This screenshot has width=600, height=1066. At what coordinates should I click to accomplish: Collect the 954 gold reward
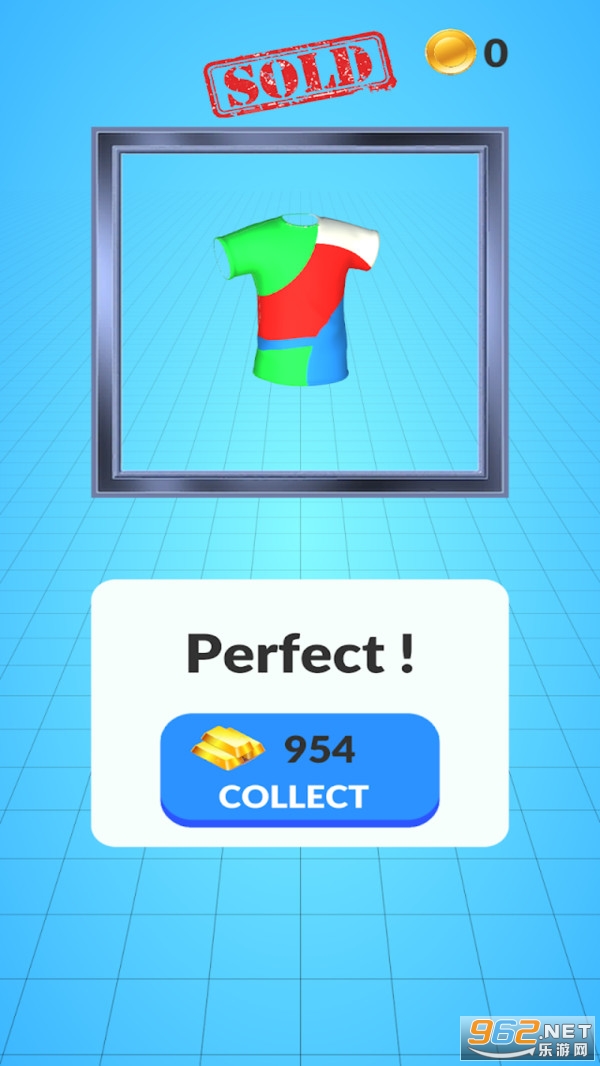300,770
